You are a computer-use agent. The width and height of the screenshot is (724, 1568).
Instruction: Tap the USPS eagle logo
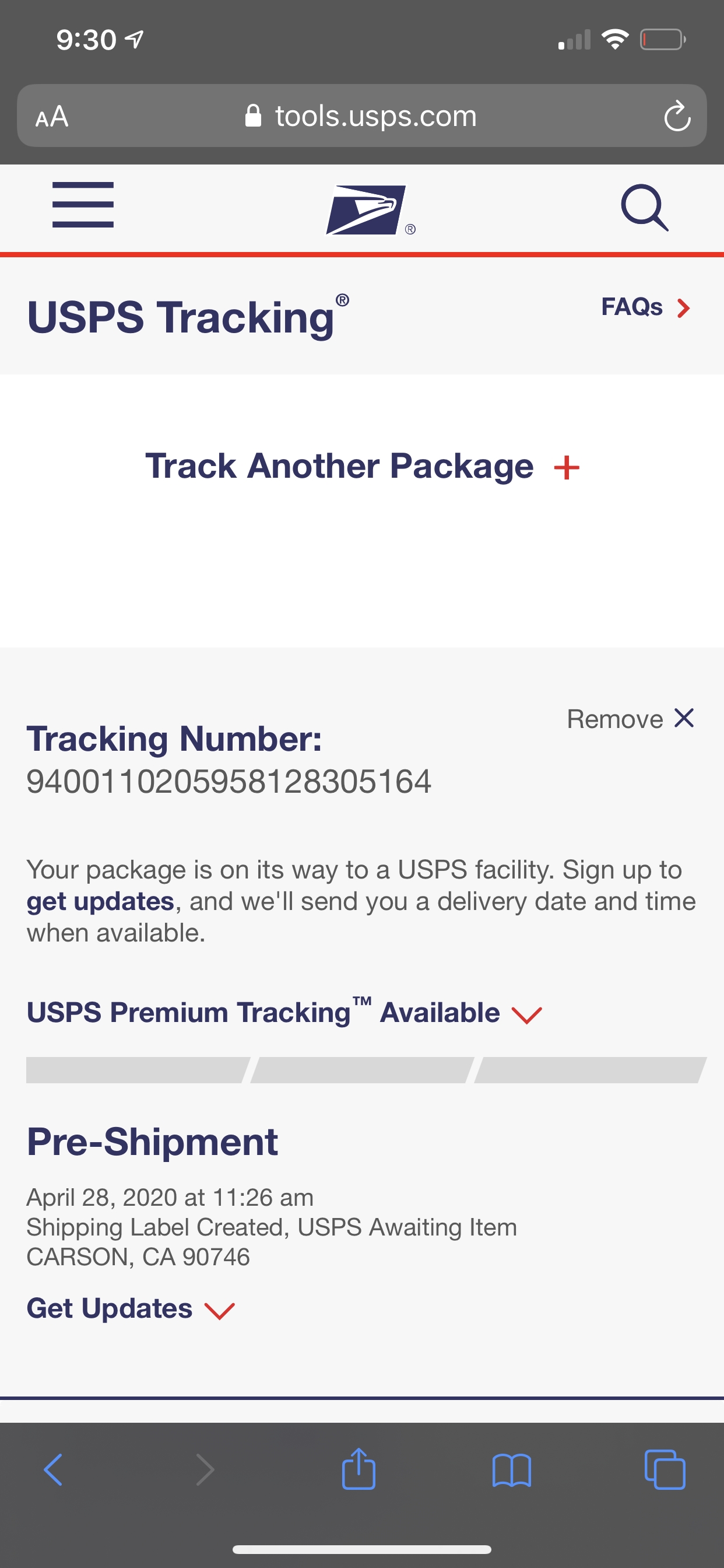[x=367, y=209]
